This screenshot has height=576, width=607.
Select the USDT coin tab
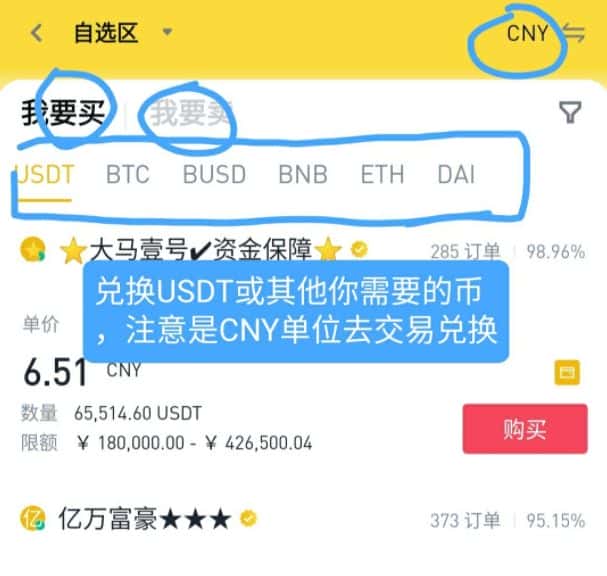[46, 174]
